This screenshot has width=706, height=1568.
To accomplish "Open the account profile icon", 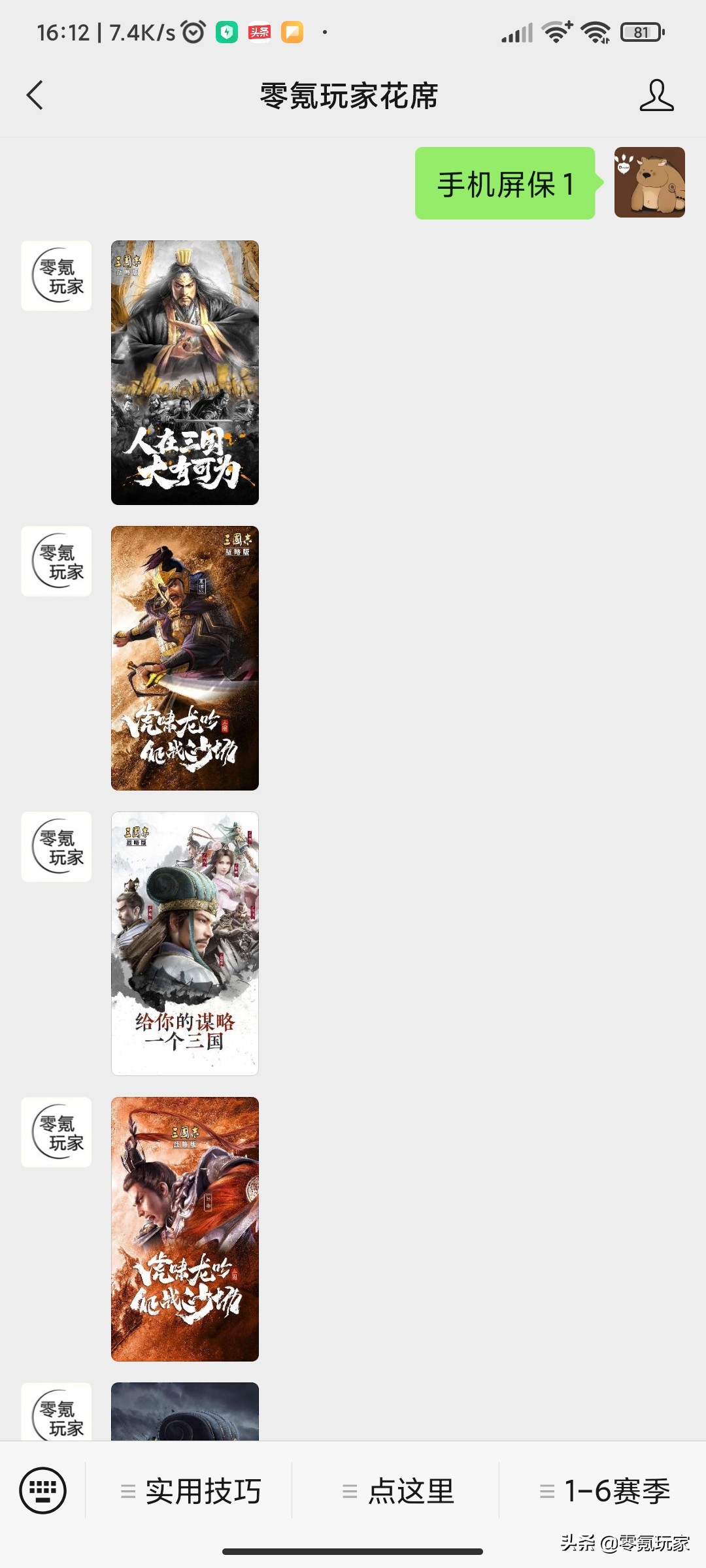I will tap(656, 95).
